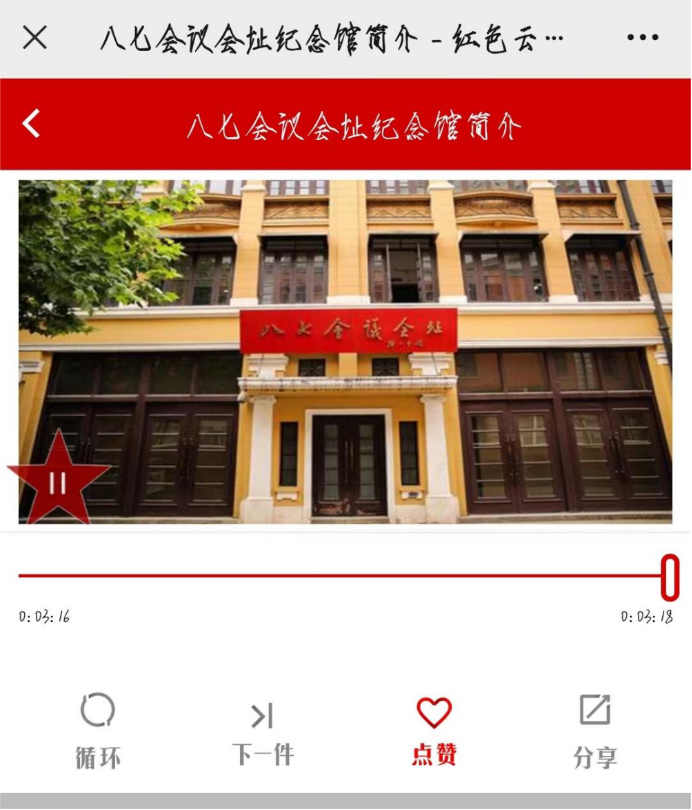Open the three-dot overflow menu

tap(643, 38)
